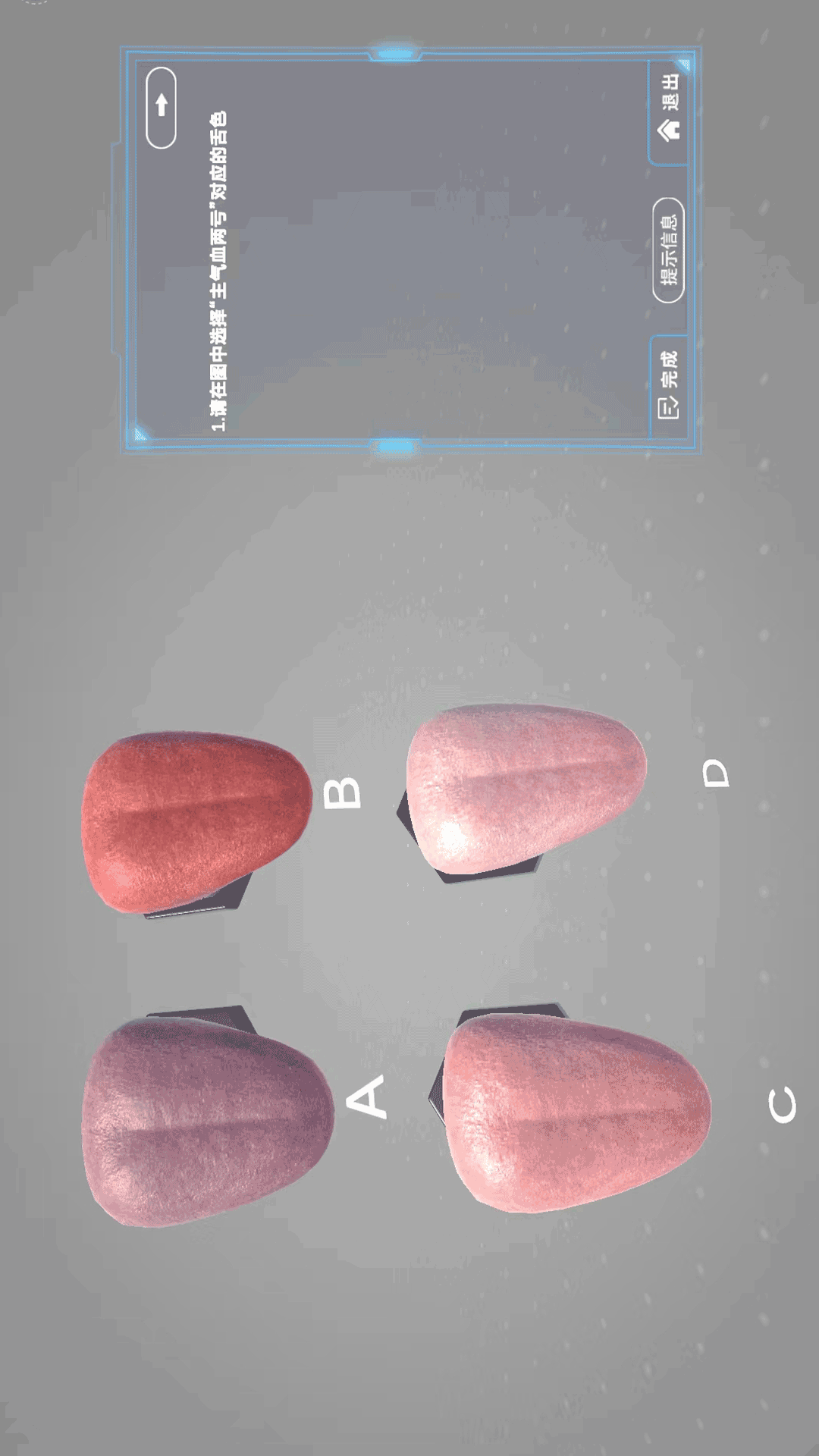The width and height of the screenshot is (819, 1456).
Task: Choose tongue model C
Action: point(576,1112)
